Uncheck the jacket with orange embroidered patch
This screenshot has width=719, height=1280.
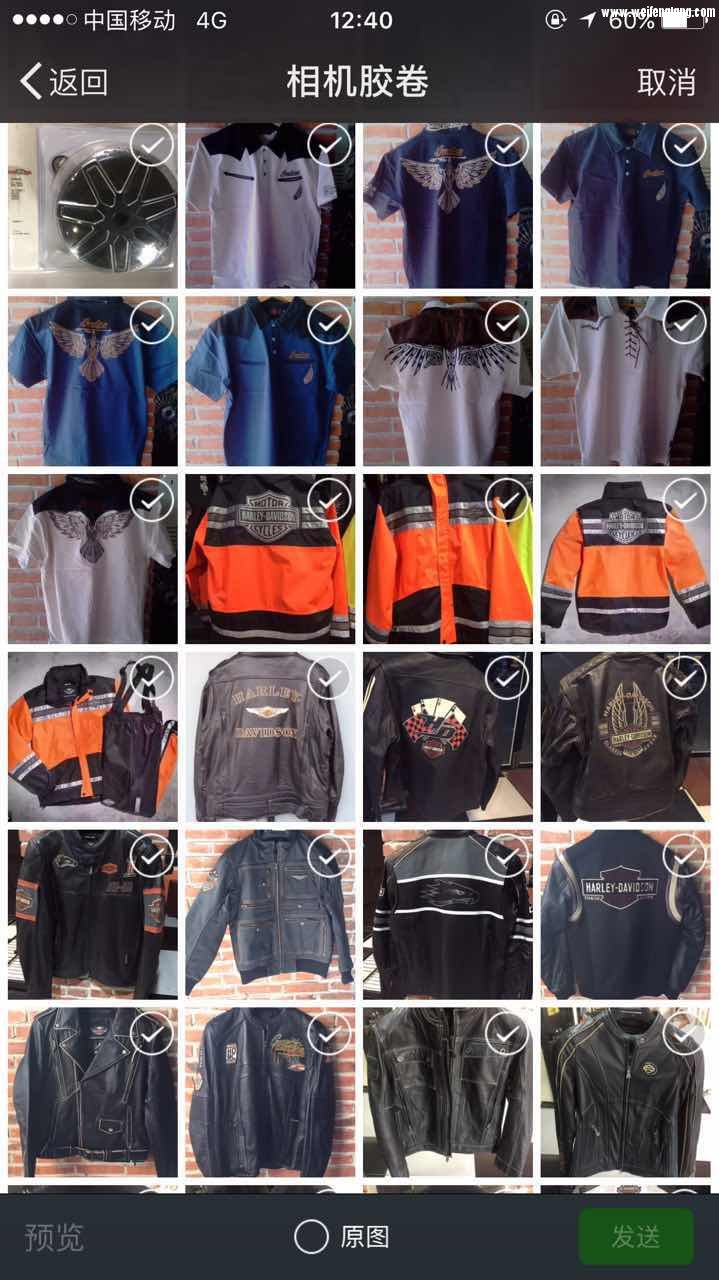point(329,1033)
